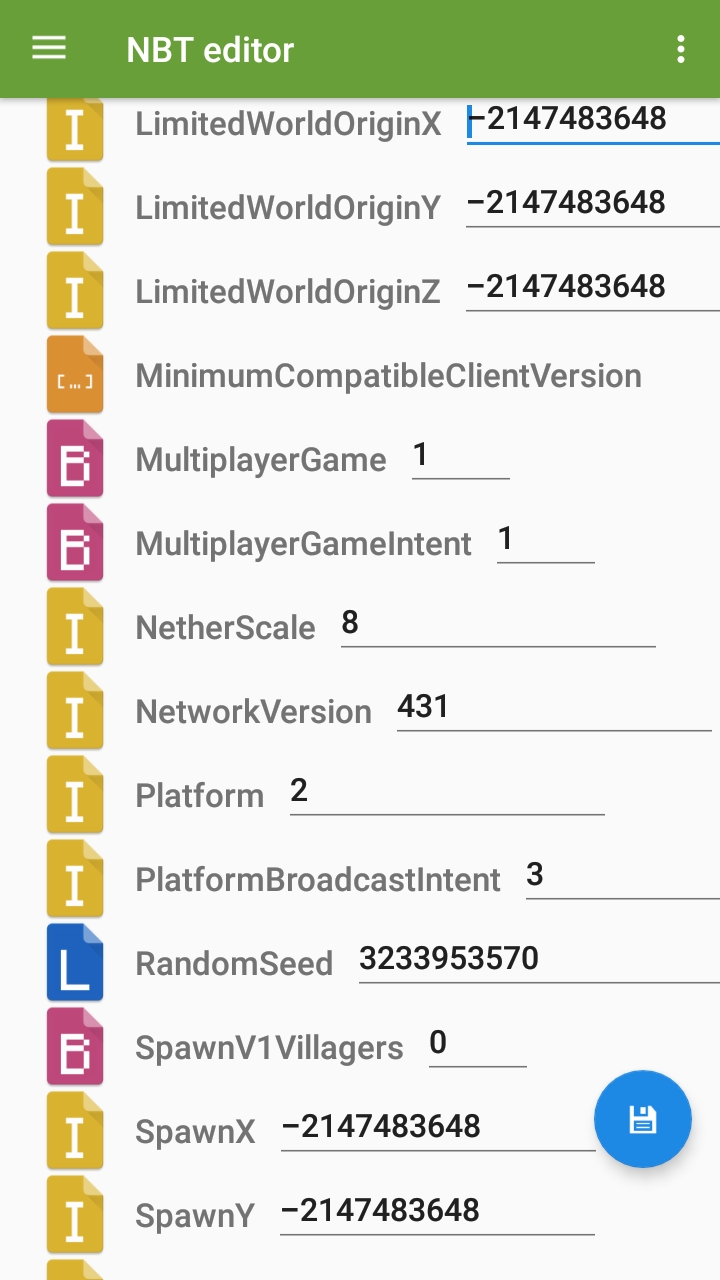The width and height of the screenshot is (720, 1280).
Task: Open the overflow menu
Action: tap(680, 49)
